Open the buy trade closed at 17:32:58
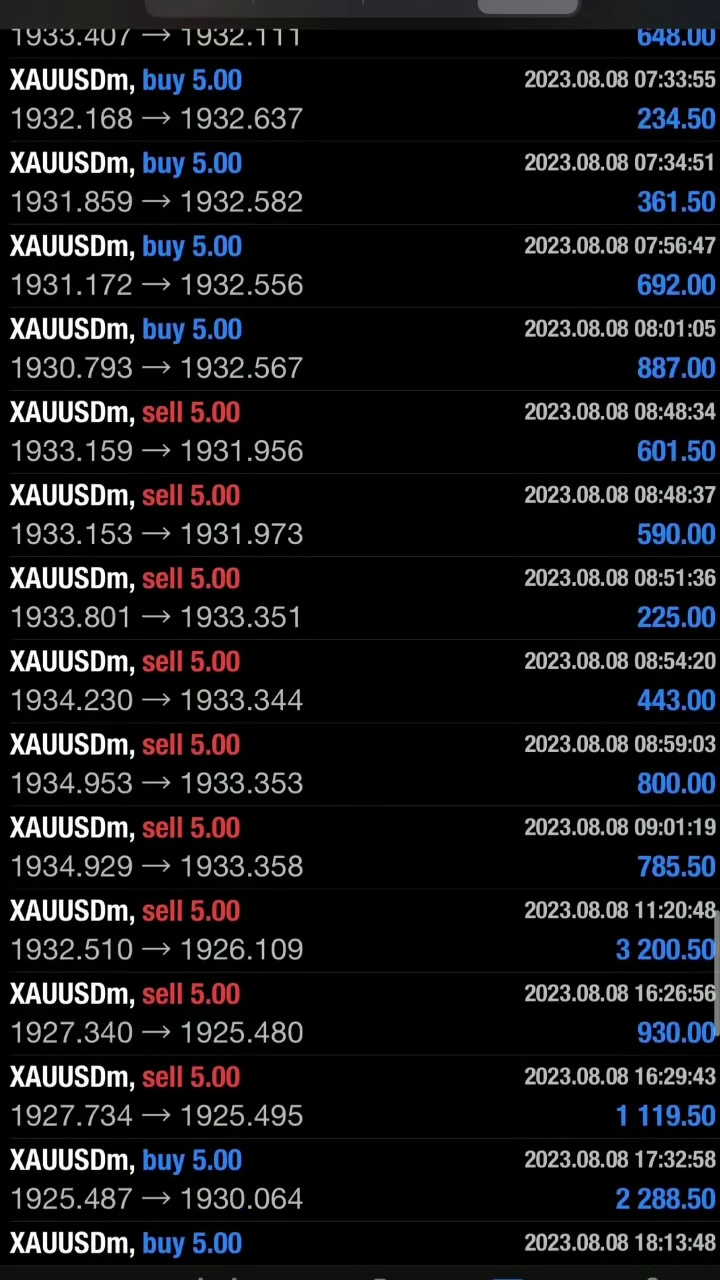This screenshot has height=1280, width=720. 360,1179
